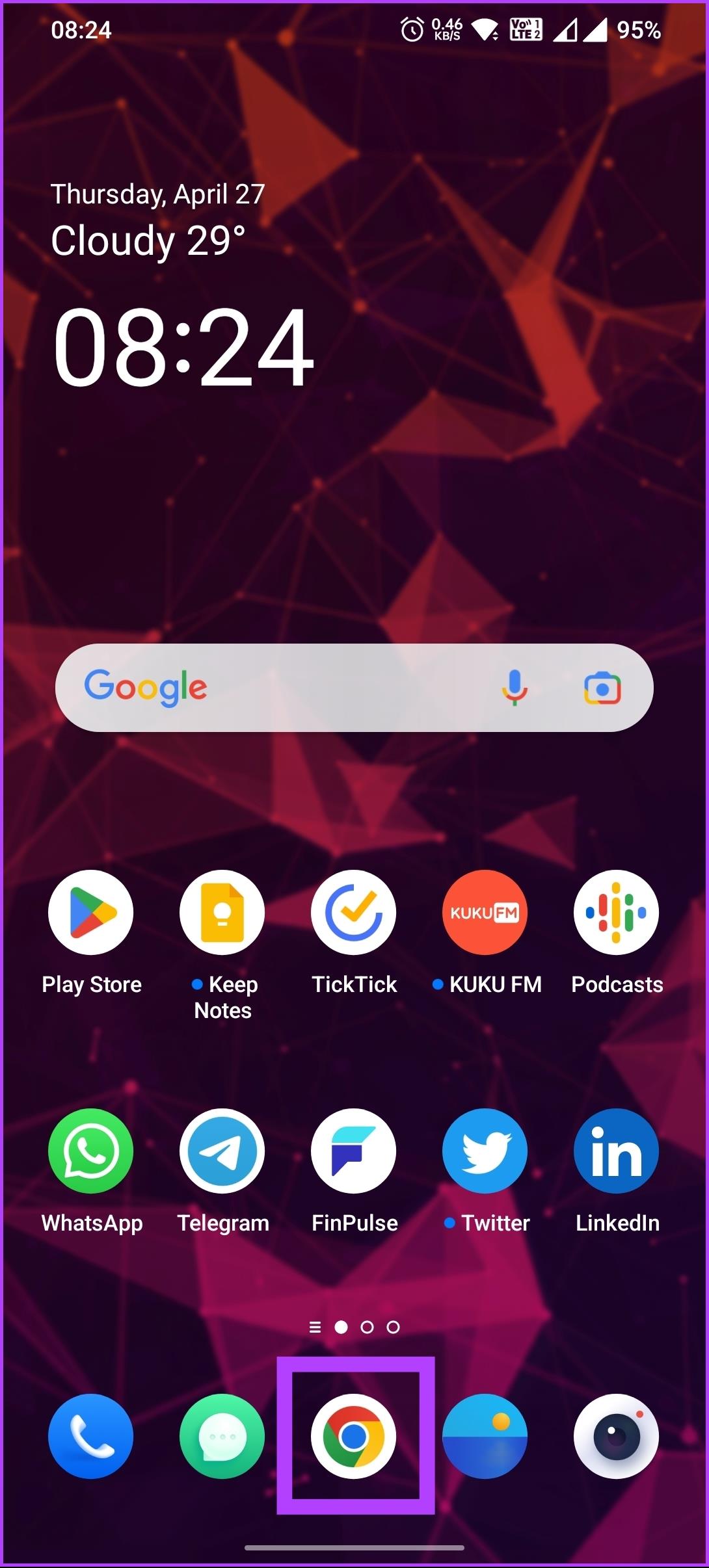Launch Keep Notes
Viewport: 709px width, 1568px height.
[x=222, y=913]
